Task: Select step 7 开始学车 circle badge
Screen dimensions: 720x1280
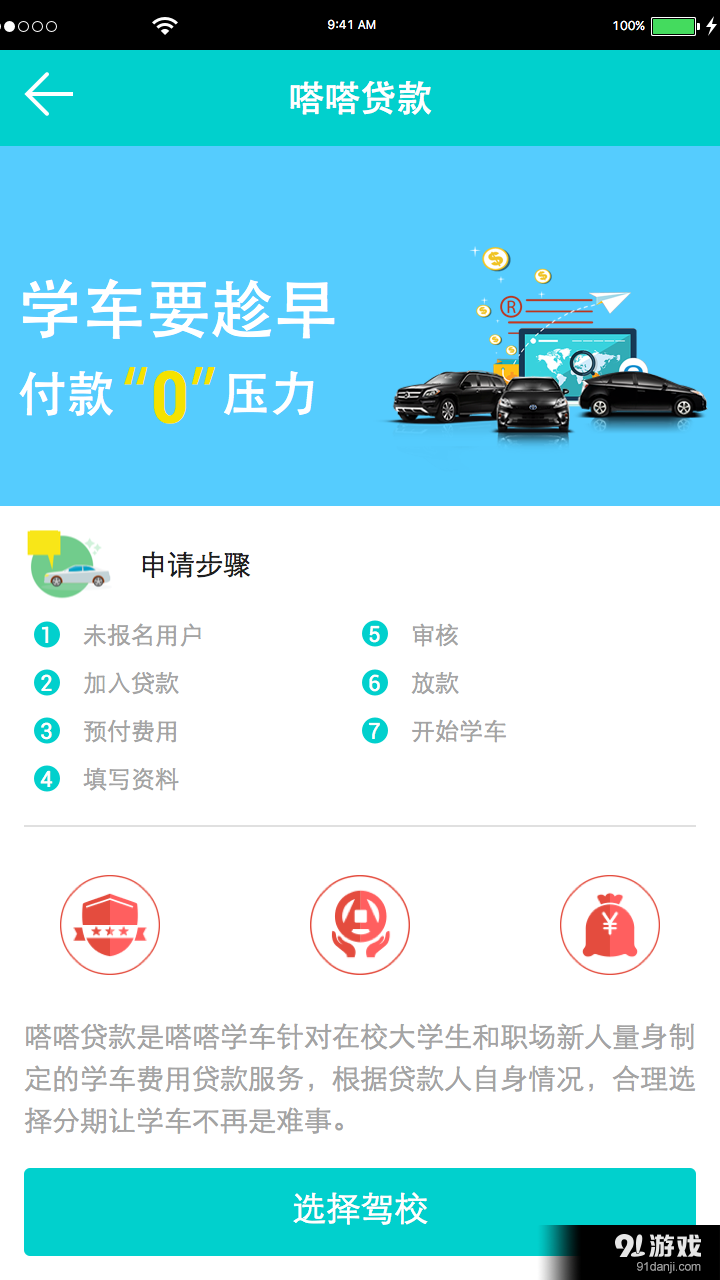Action: [x=375, y=731]
